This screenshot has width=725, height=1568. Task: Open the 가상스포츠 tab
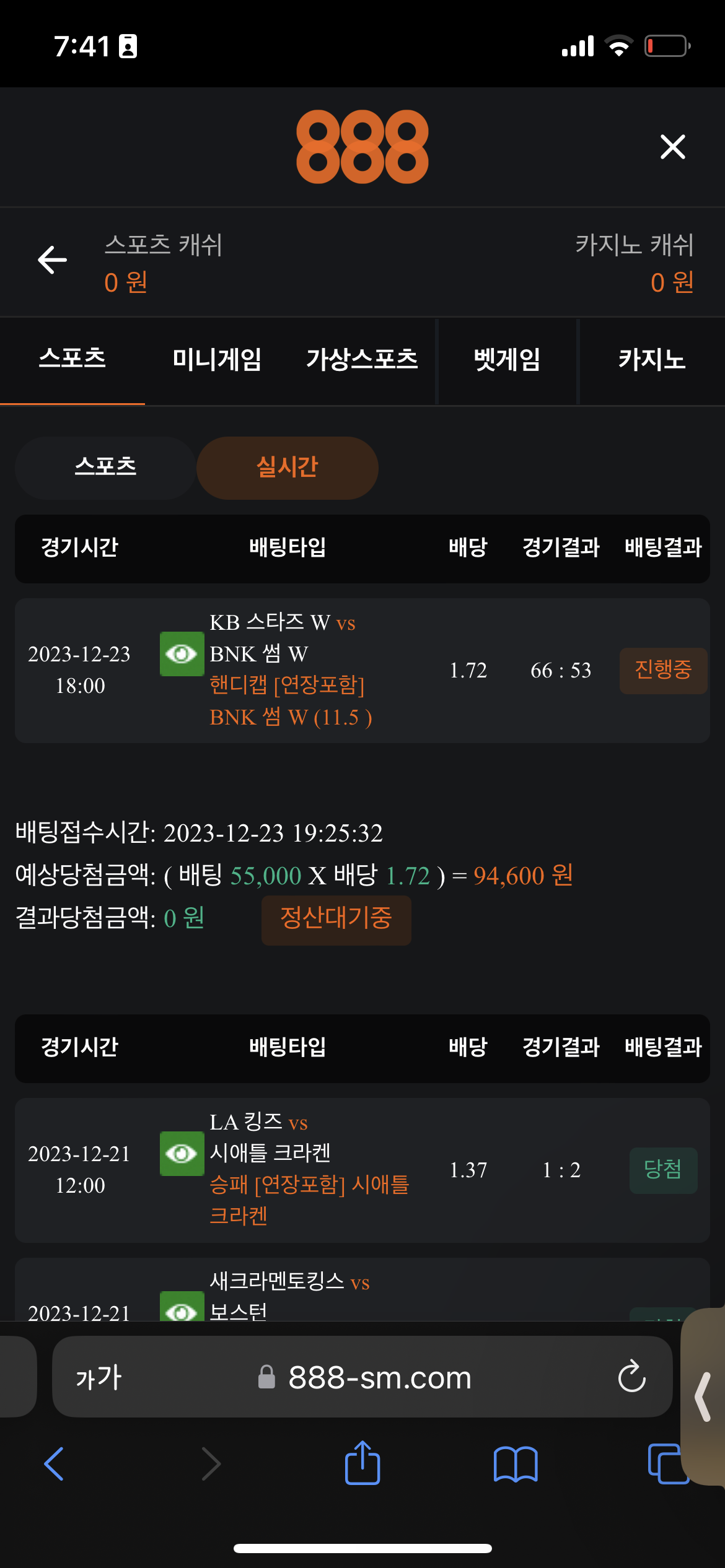[362, 360]
